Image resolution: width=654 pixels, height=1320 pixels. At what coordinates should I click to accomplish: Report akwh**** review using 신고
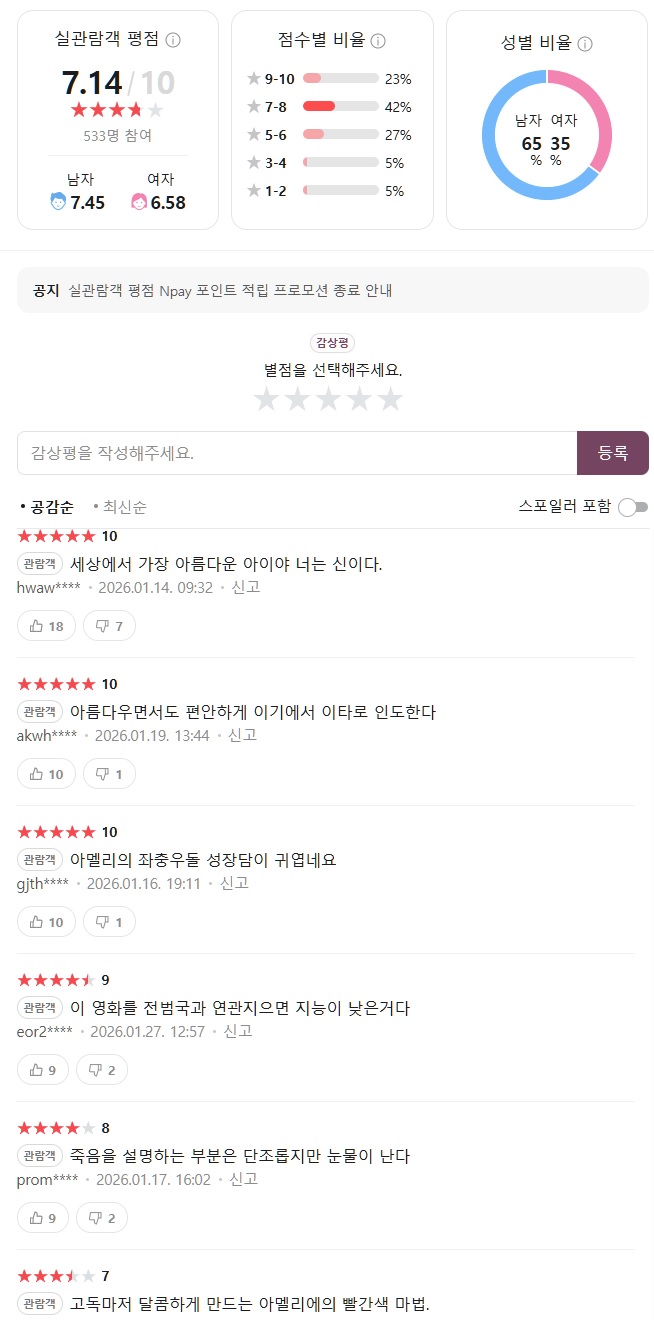242,735
